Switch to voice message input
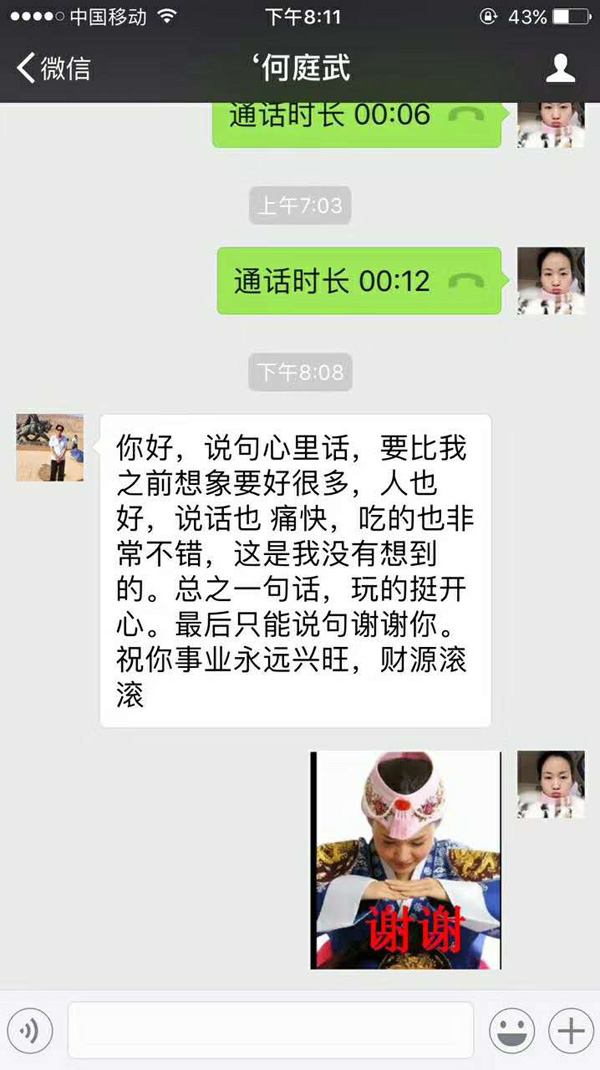Viewport: 600px width, 1070px height. [x=30, y=1030]
